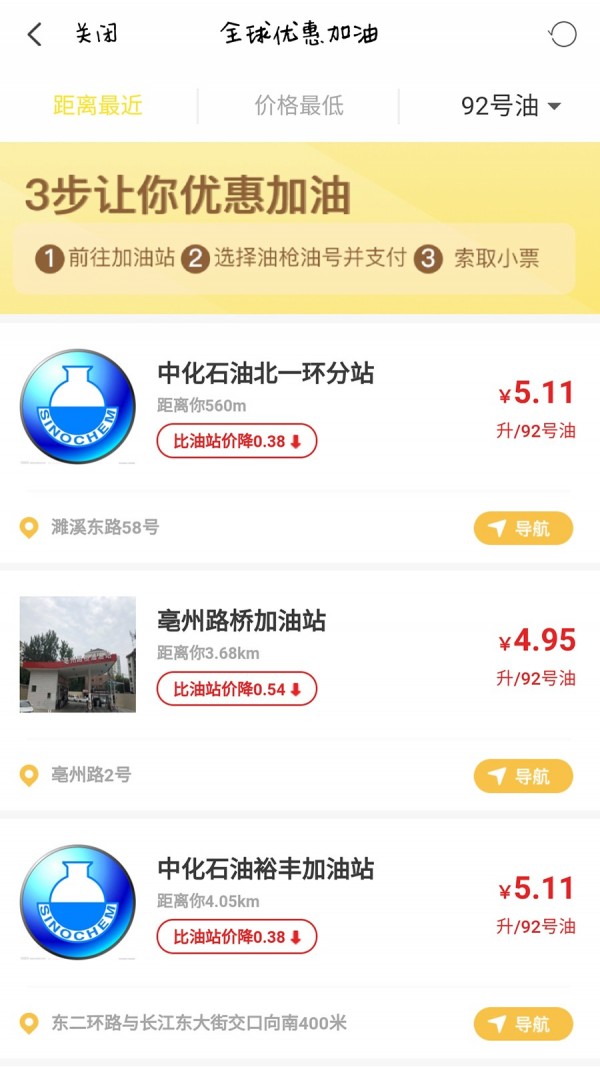600x1067 pixels.
Task: Navigate to 濉溪东路58号 station
Action: pyautogui.click(x=523, y=528)
